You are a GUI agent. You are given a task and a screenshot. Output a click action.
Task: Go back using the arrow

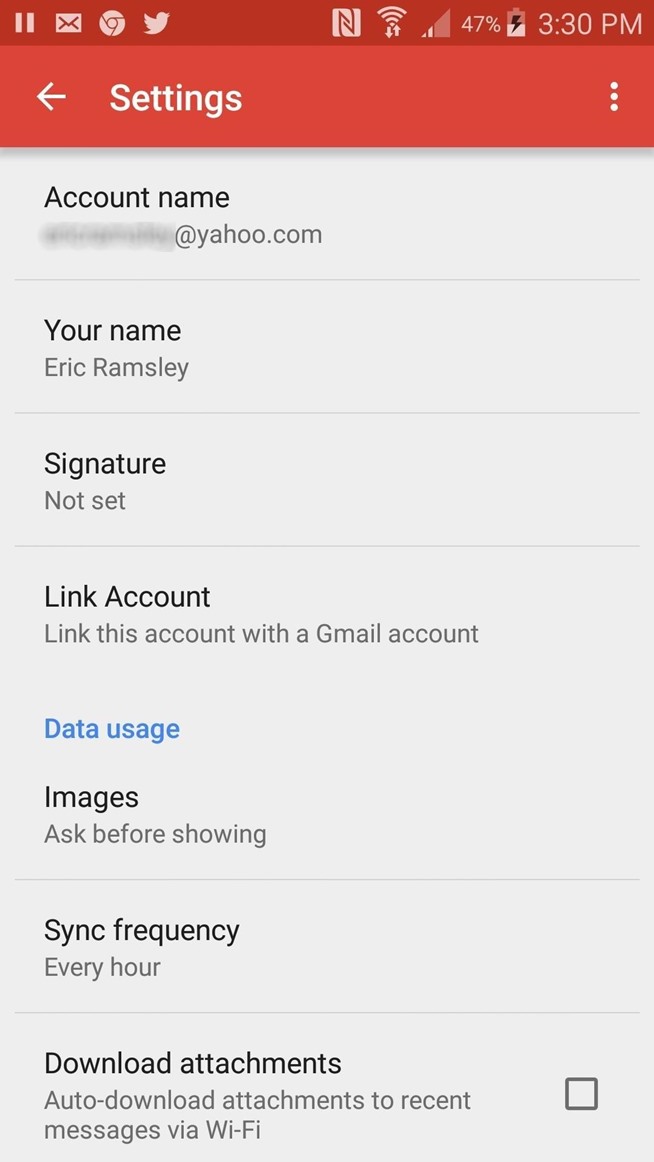pos(51,97)
